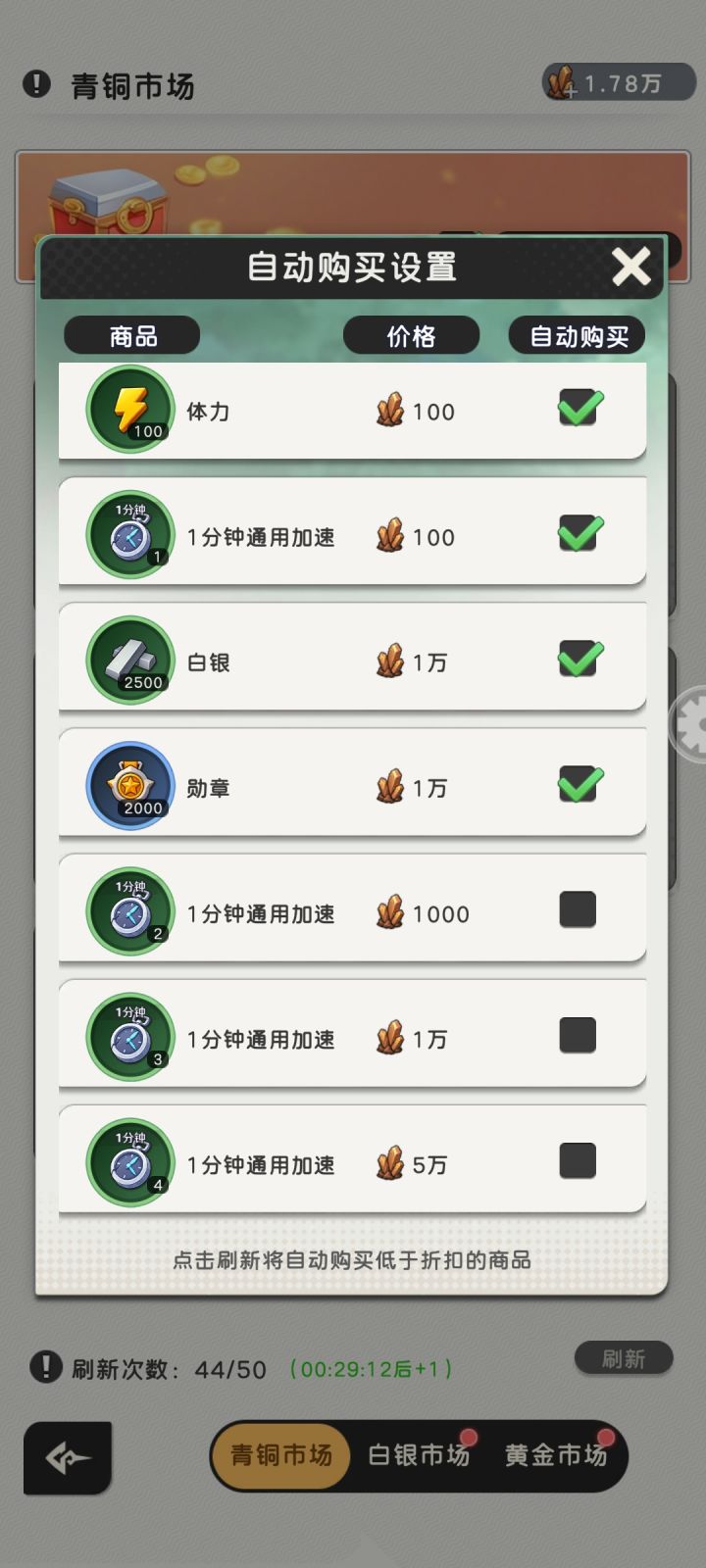Open the 黄金市场 tab
Screen dimensions: 706x1568
point(557,1457)
